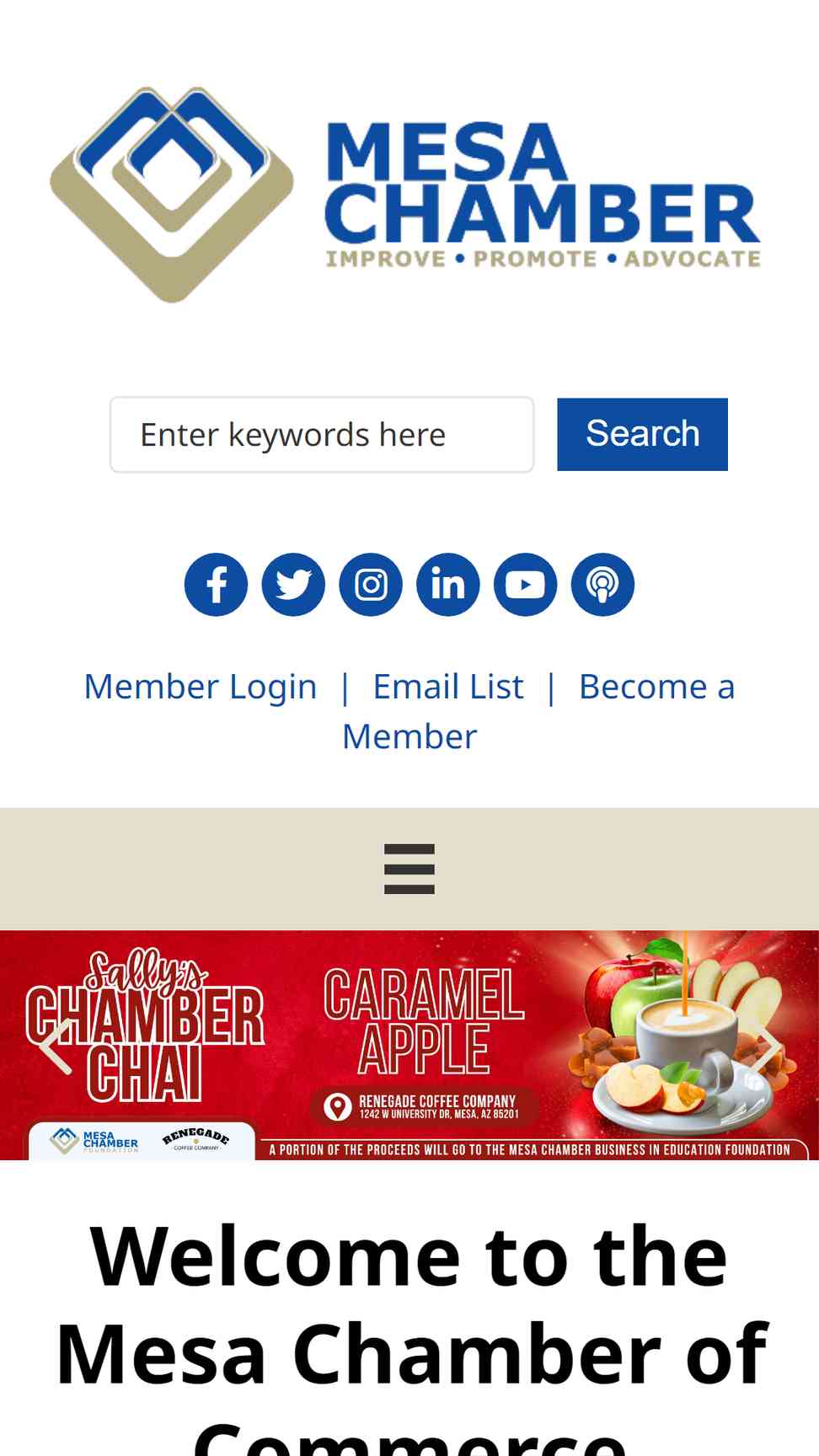
Task: Visit the Instagram icon link
Action: [371, 585]
